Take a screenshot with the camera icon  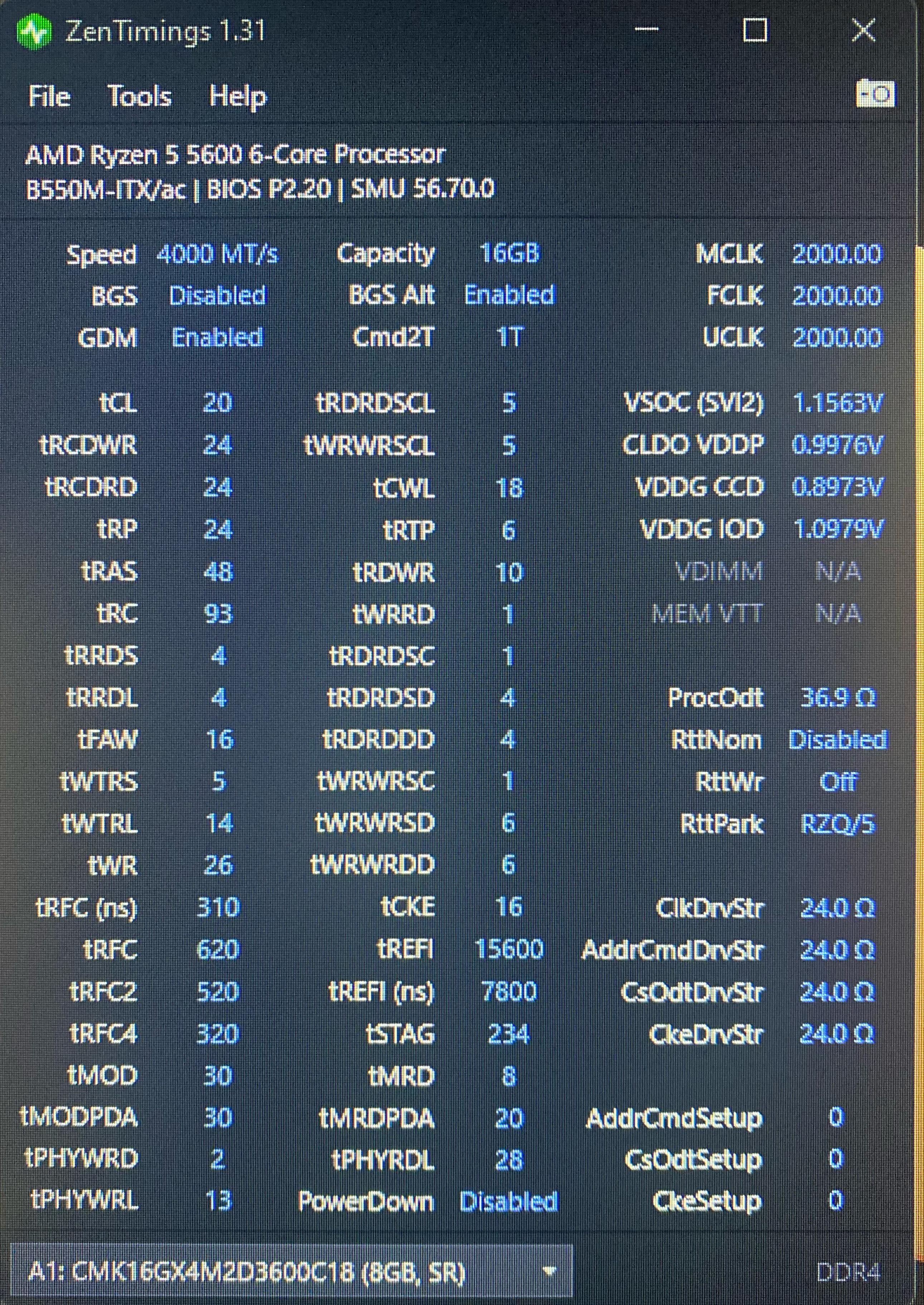click(875, 94)
